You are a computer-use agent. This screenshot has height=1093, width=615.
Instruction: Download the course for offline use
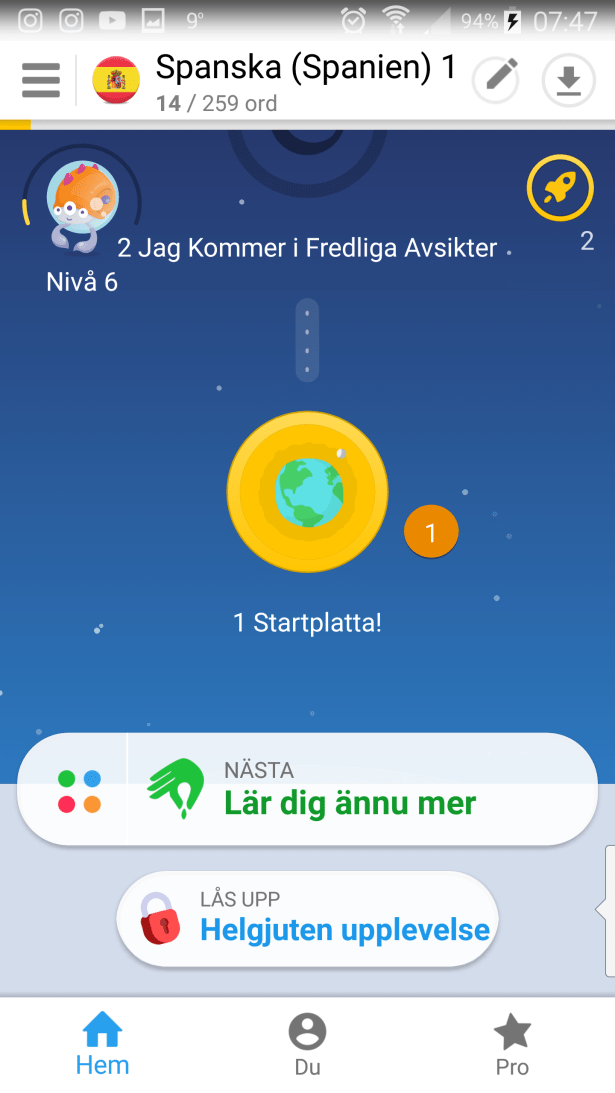(x=568, y=80)
